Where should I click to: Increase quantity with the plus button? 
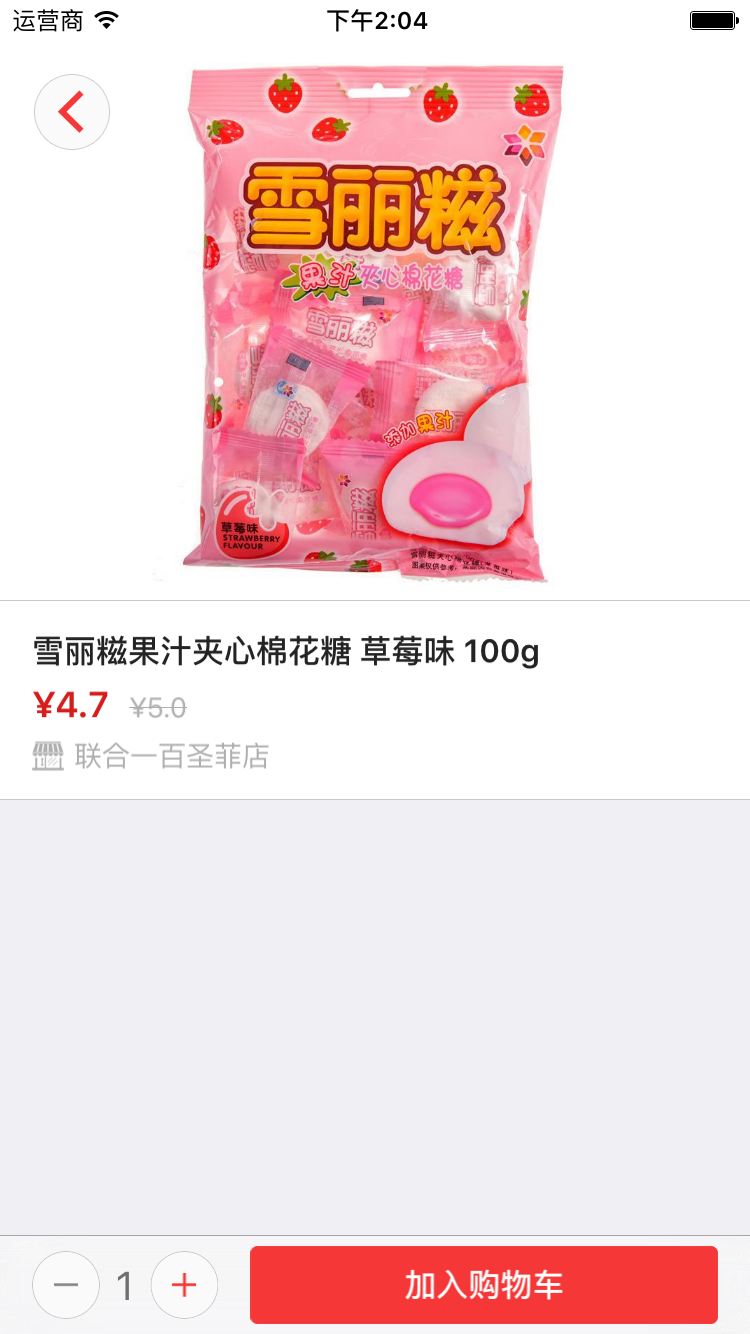coord(184,1285)
